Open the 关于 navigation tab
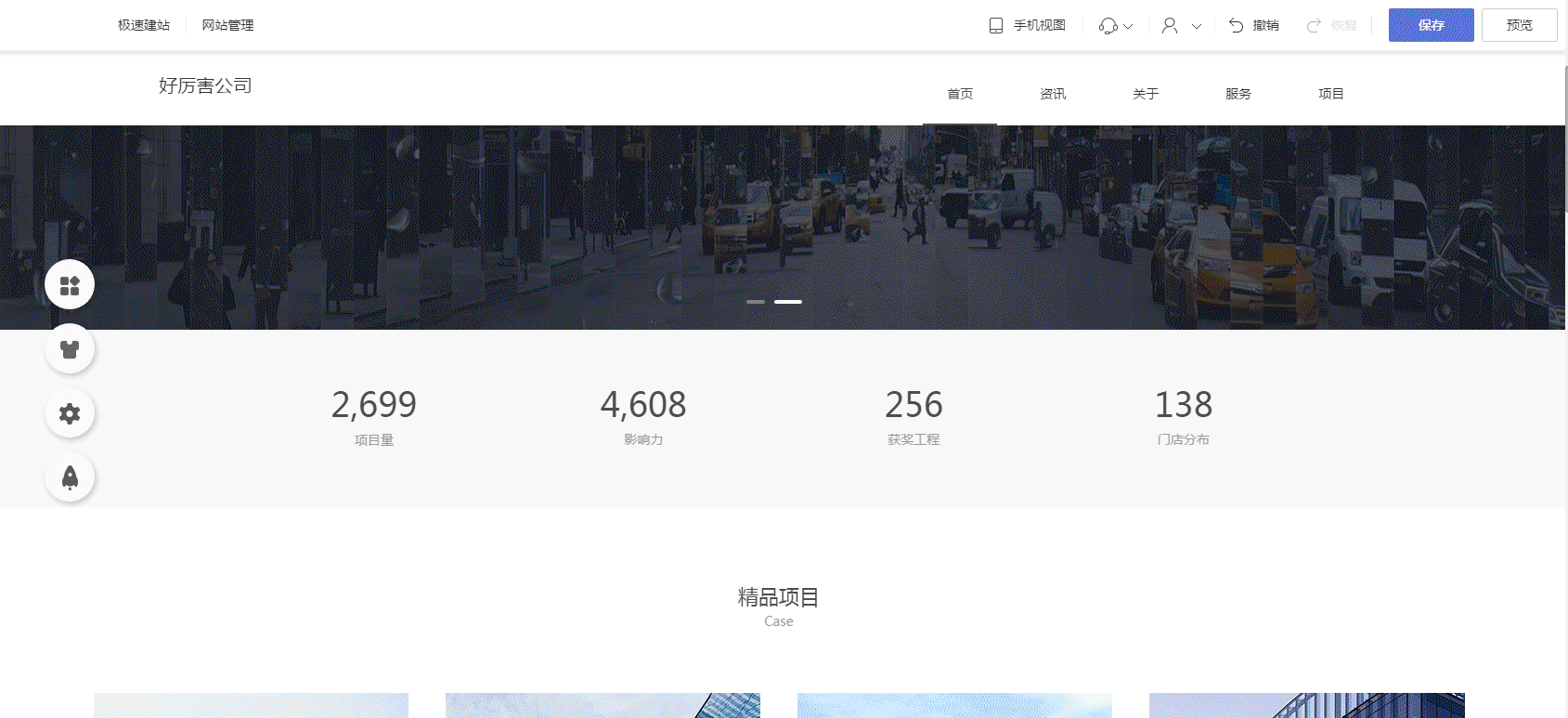Viewport: 1568px width, 718px height. (x=1146, y=94)
